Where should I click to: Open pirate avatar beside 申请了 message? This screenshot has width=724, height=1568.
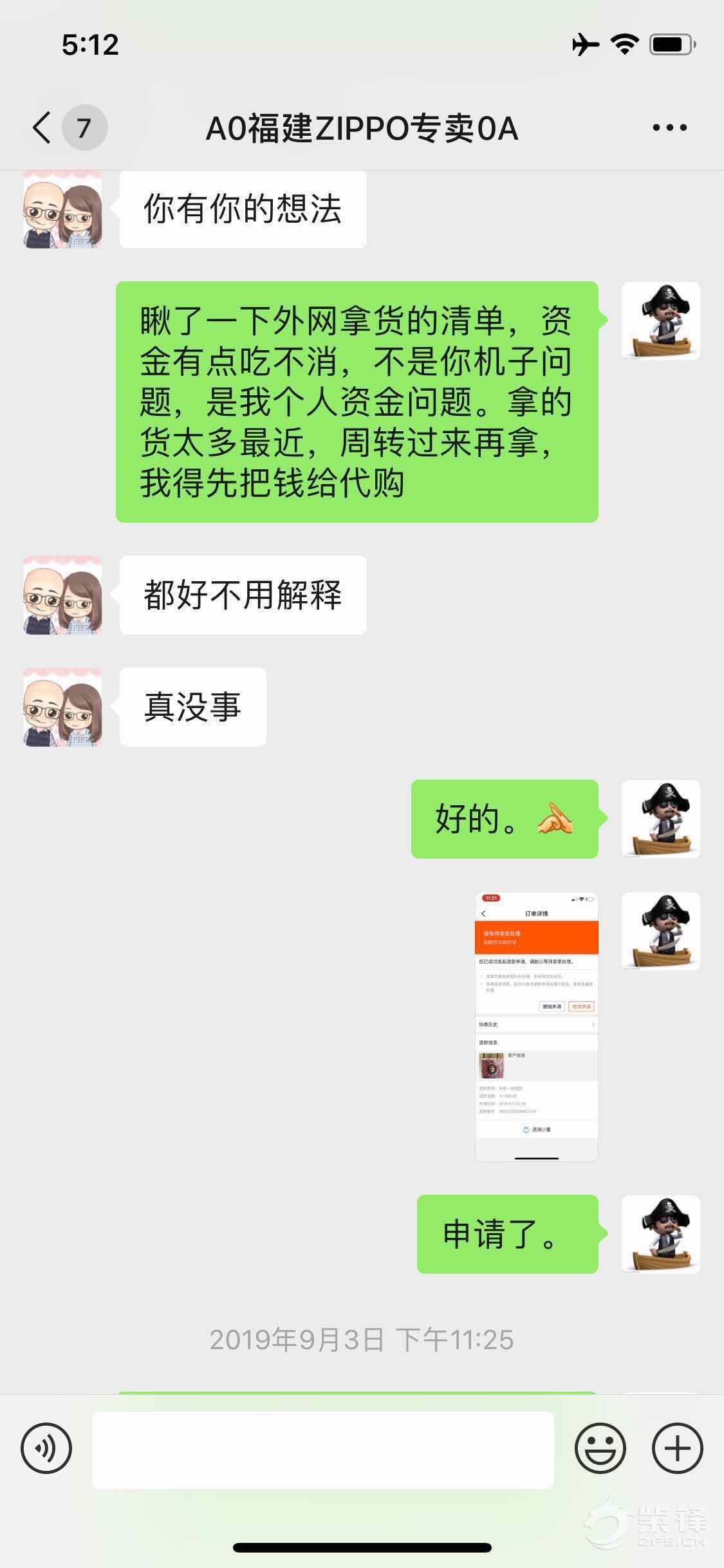tap(660, 1234)
